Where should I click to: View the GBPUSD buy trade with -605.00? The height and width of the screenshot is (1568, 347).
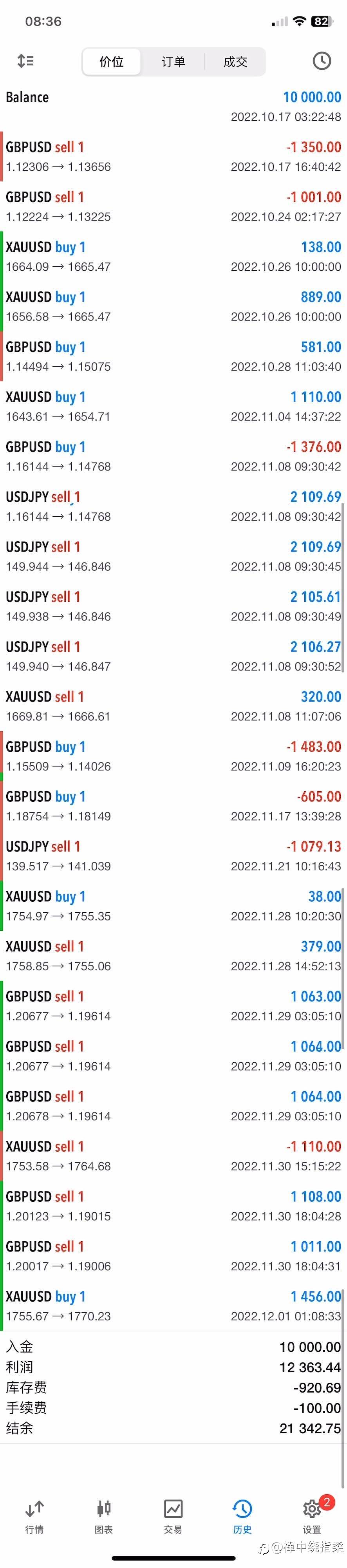click(x=173, y=806)
